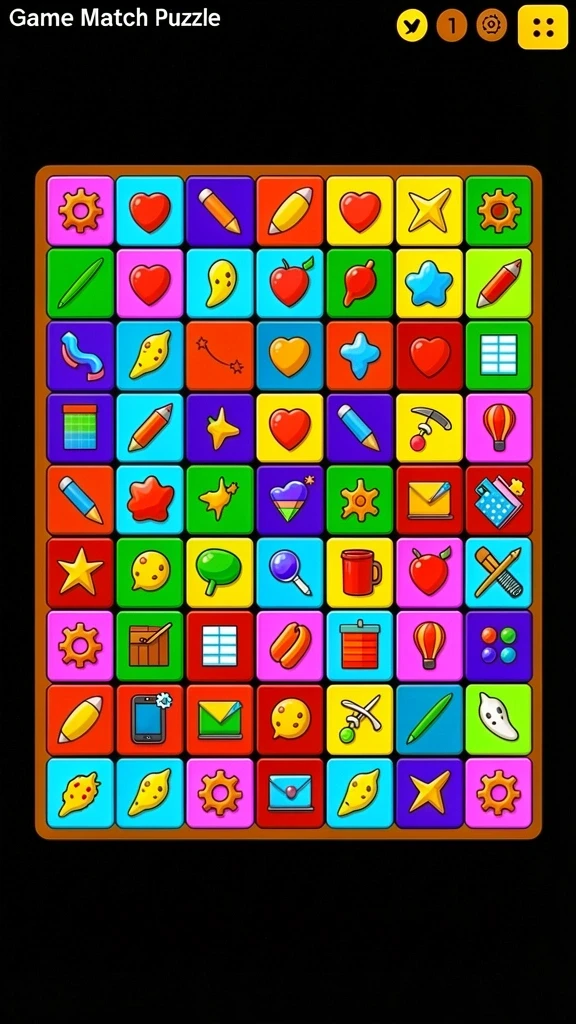The image size is (576, 1024).
Task: Open the yellow four-dot menu button
Action: [543, 27]
